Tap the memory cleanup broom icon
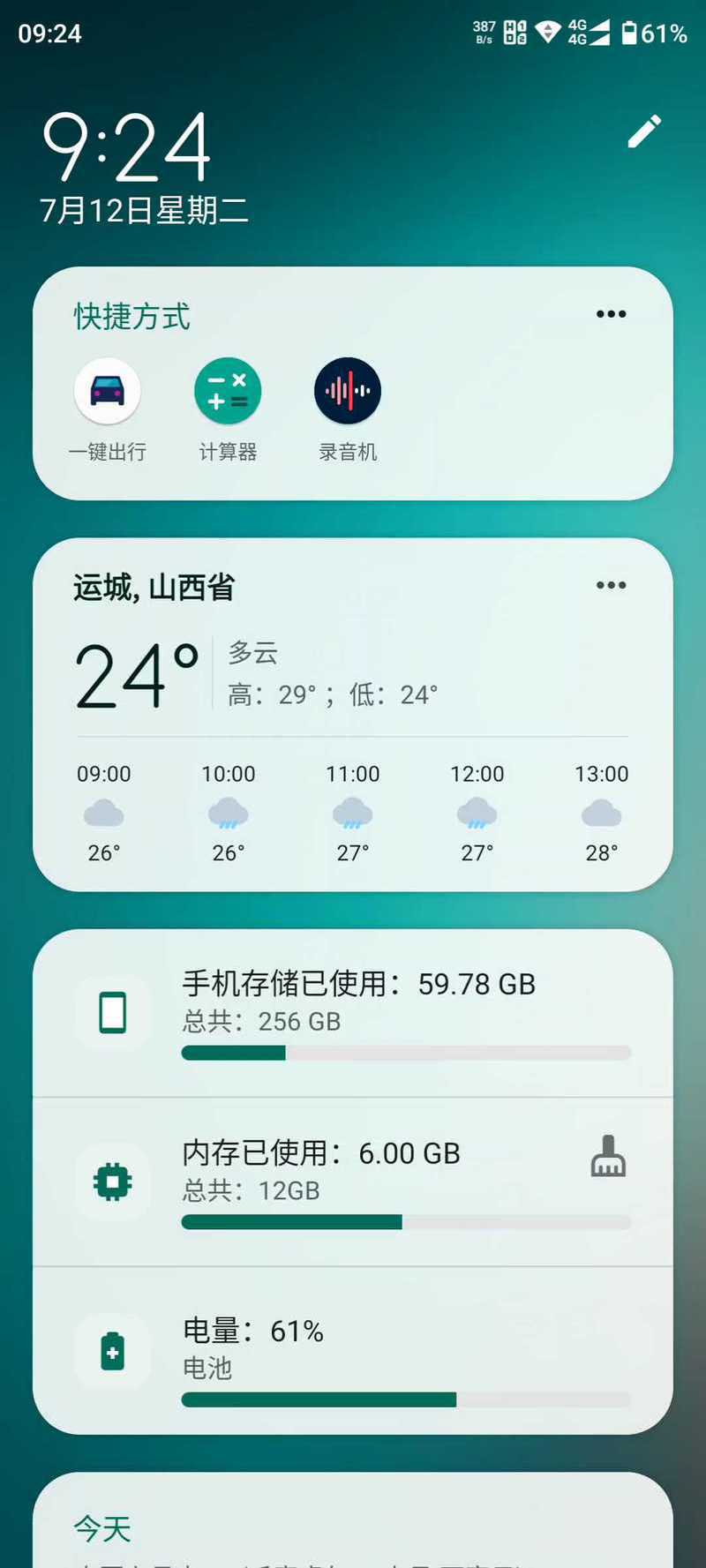The width and height of the screenshot is (706, 1568). point(608,1155)
